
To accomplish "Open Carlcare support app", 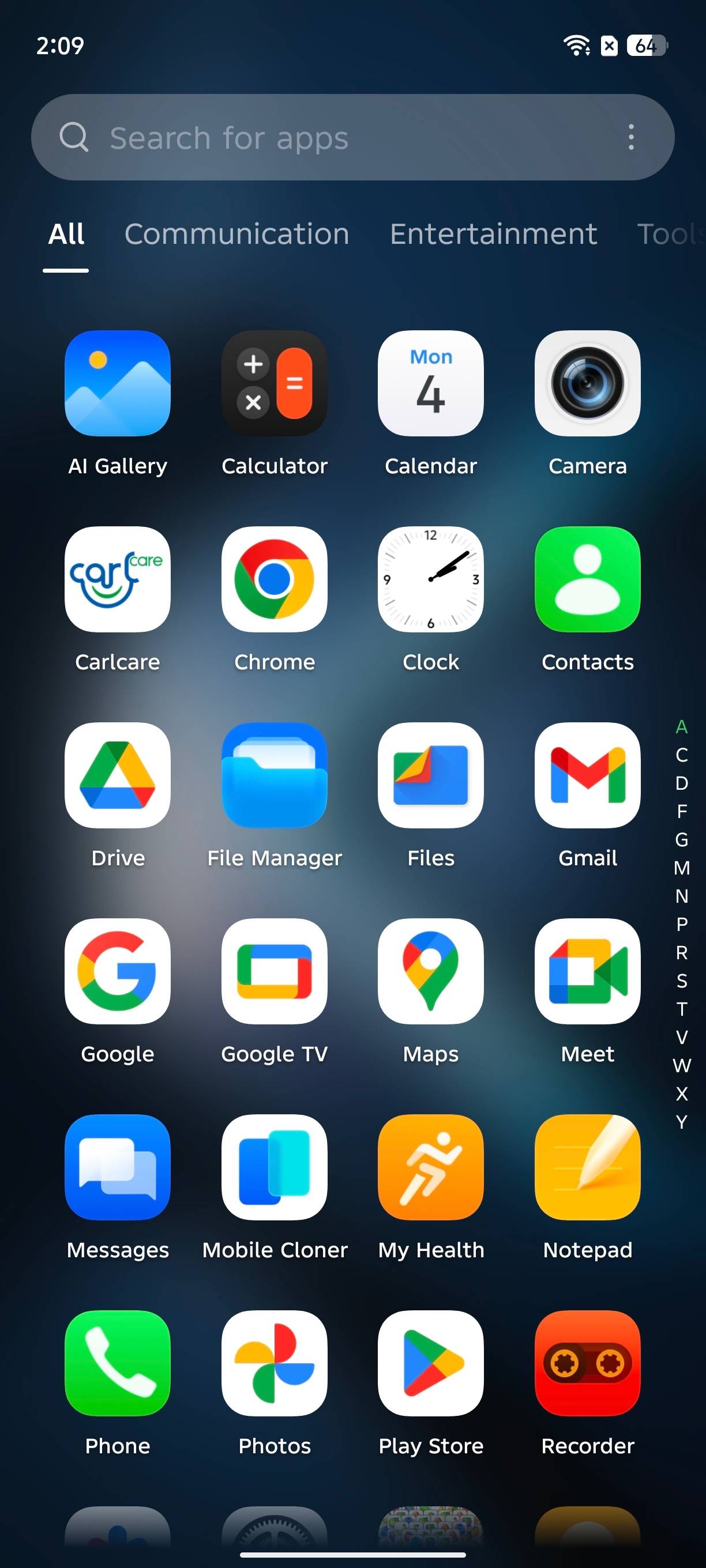I will click(x=118, y=578).
